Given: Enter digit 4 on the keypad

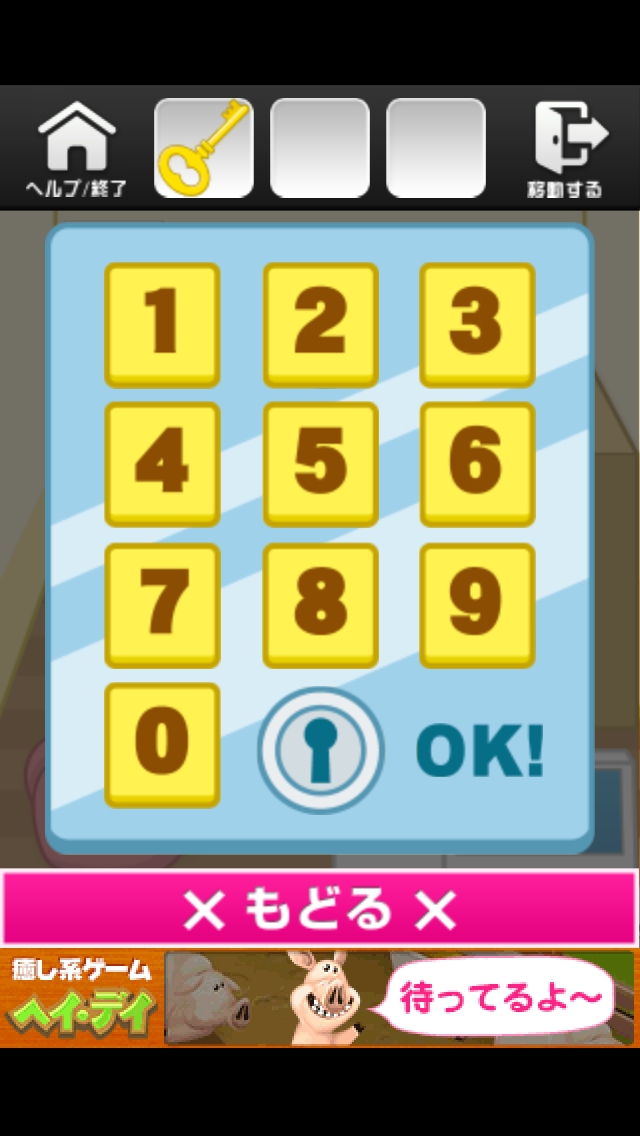Looking at the screenshot, I should [162, 464].
